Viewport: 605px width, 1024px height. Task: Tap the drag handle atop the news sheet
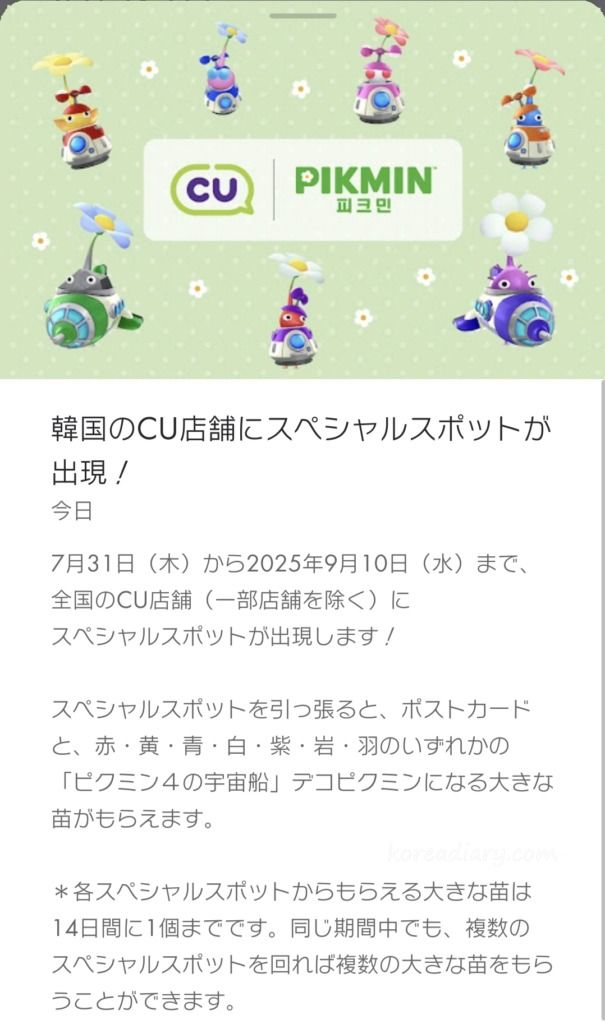pyautogui.click(x=302, y=15)
